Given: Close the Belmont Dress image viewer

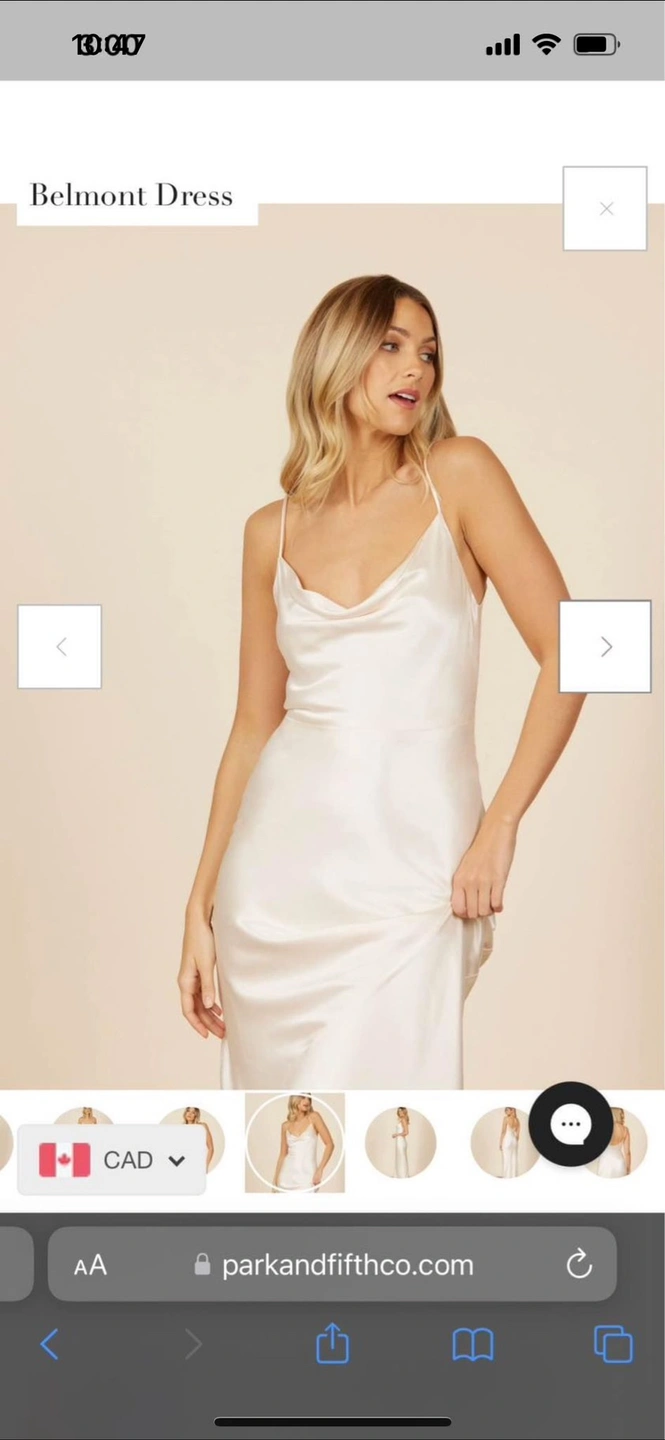Looking at the screenshot, I should [x=605, y=208].
